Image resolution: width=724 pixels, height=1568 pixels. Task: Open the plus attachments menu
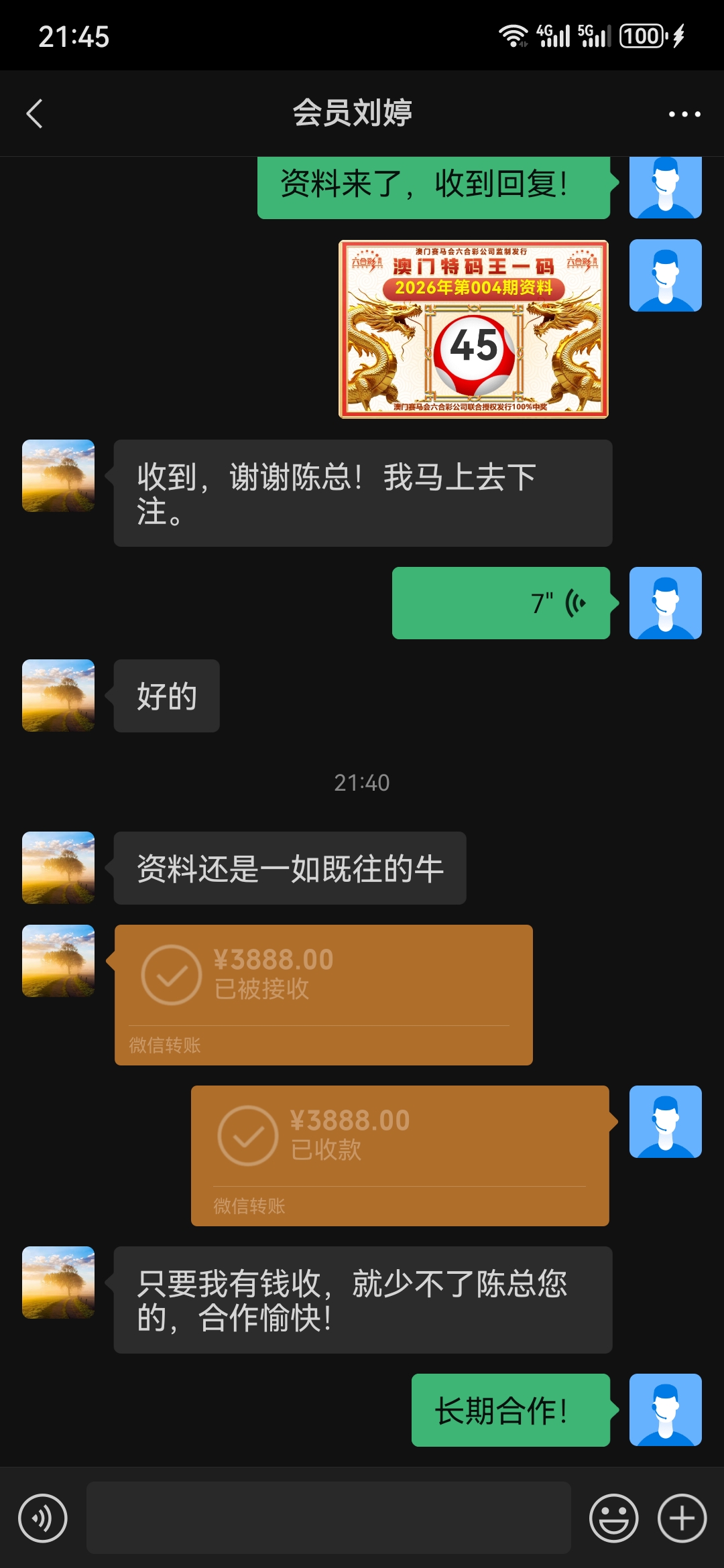pos(682,1518)
